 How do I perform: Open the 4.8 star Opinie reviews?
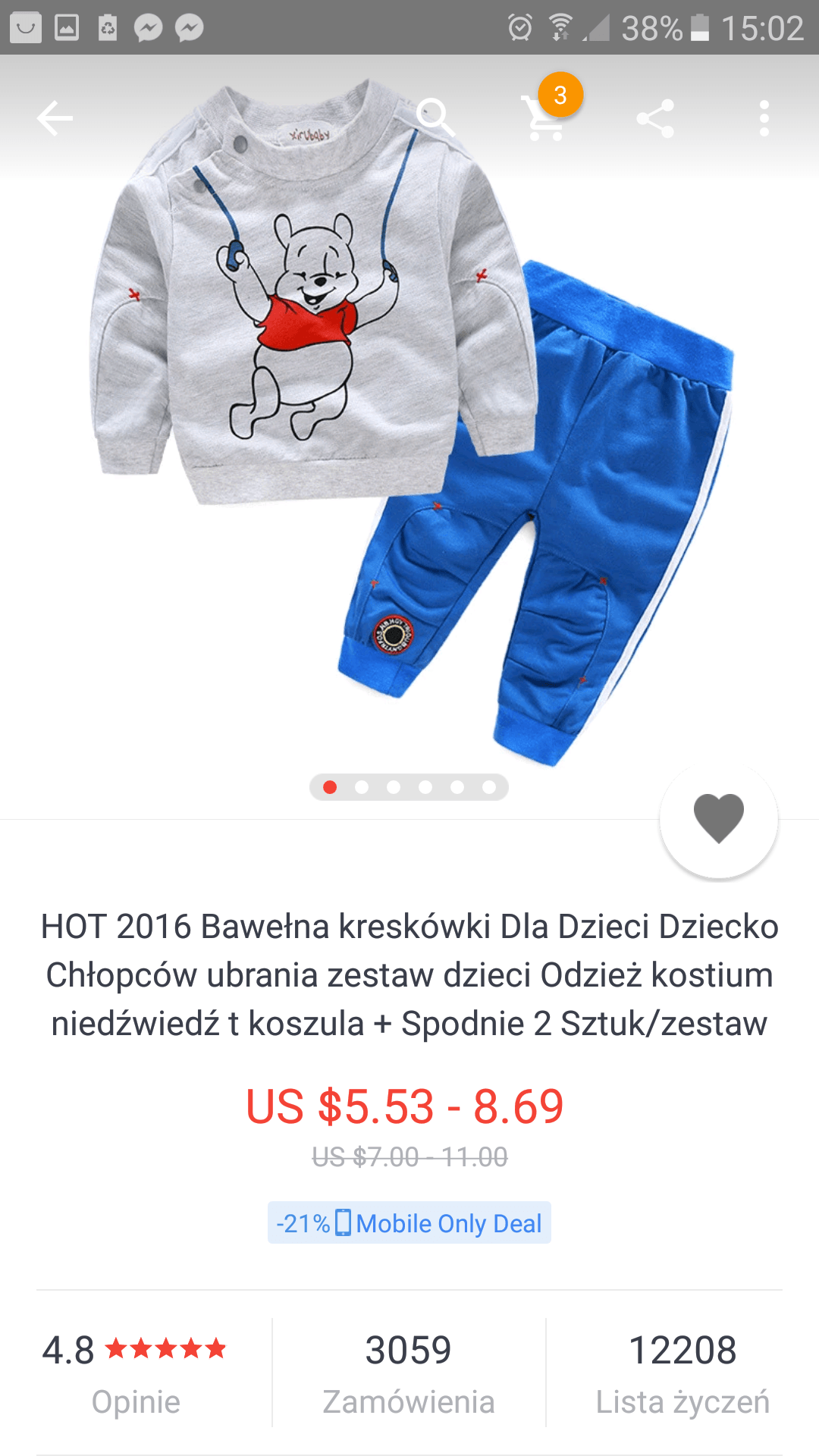136,1373
